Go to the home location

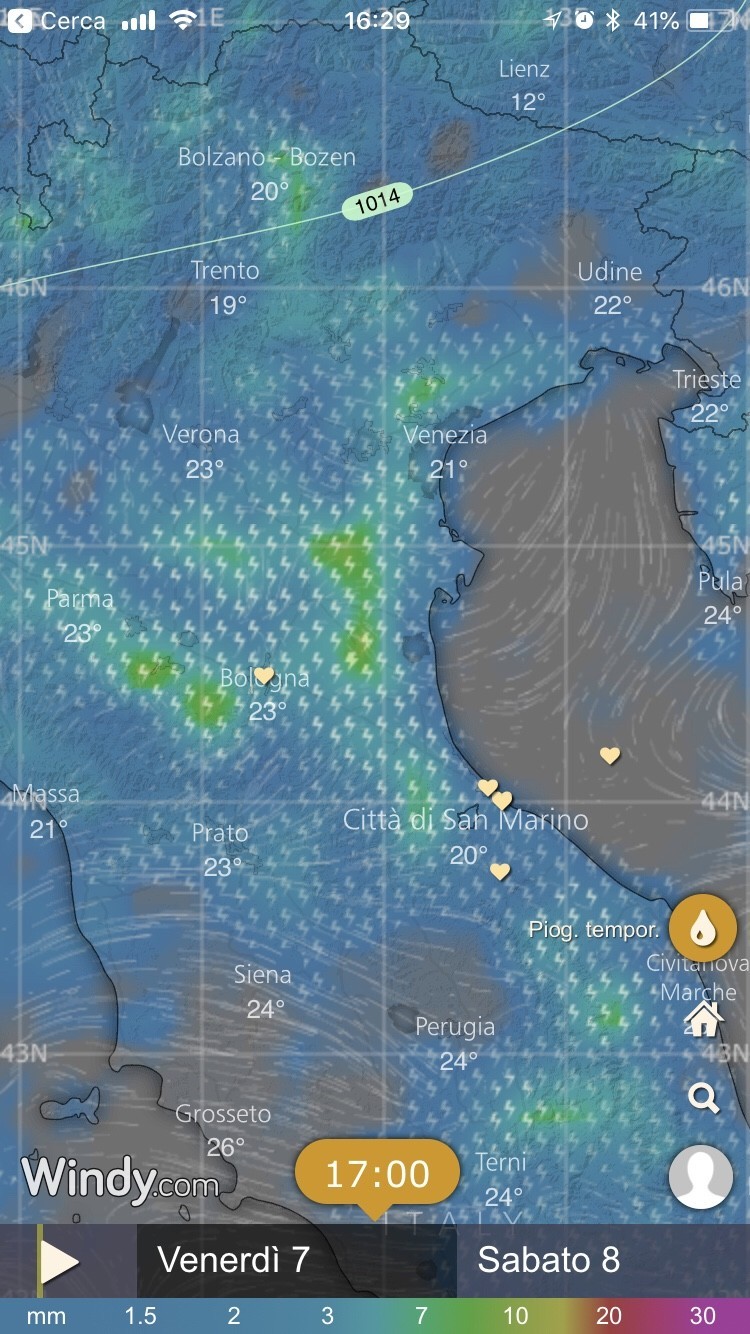point(704,1019)
